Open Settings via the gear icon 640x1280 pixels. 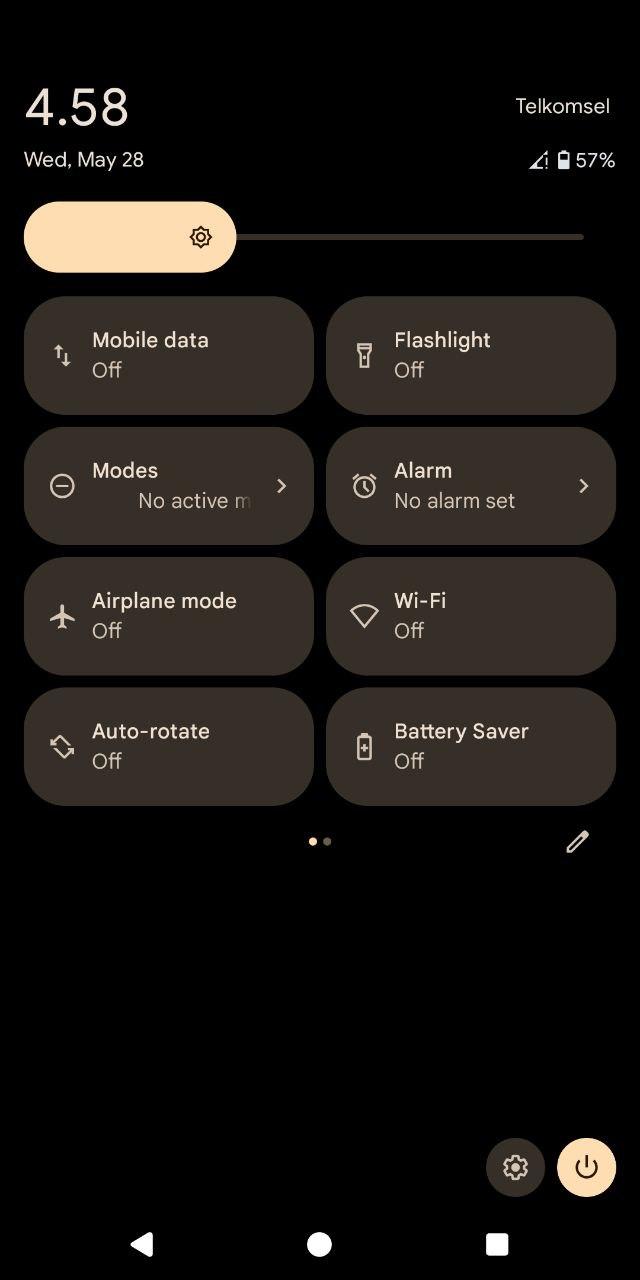(515, 1167)
